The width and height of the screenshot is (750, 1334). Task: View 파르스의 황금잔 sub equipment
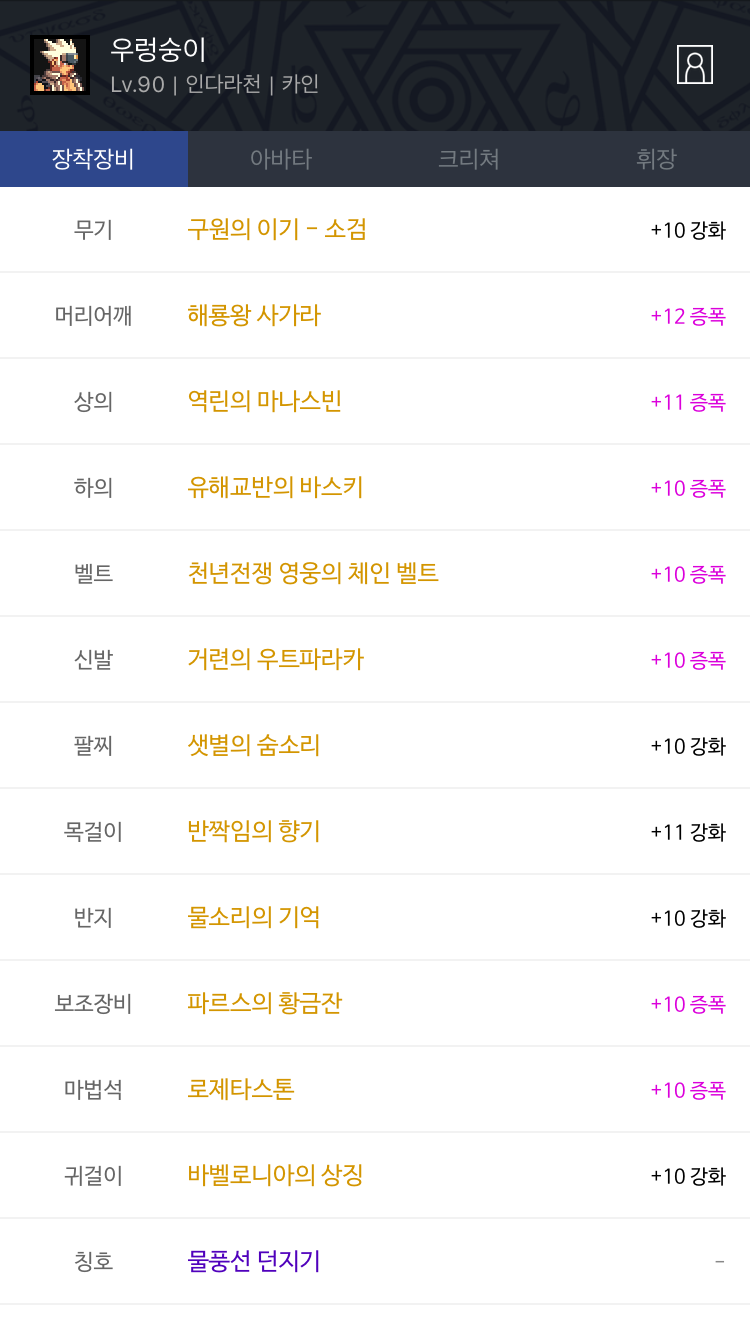[x=265, y=1004]
